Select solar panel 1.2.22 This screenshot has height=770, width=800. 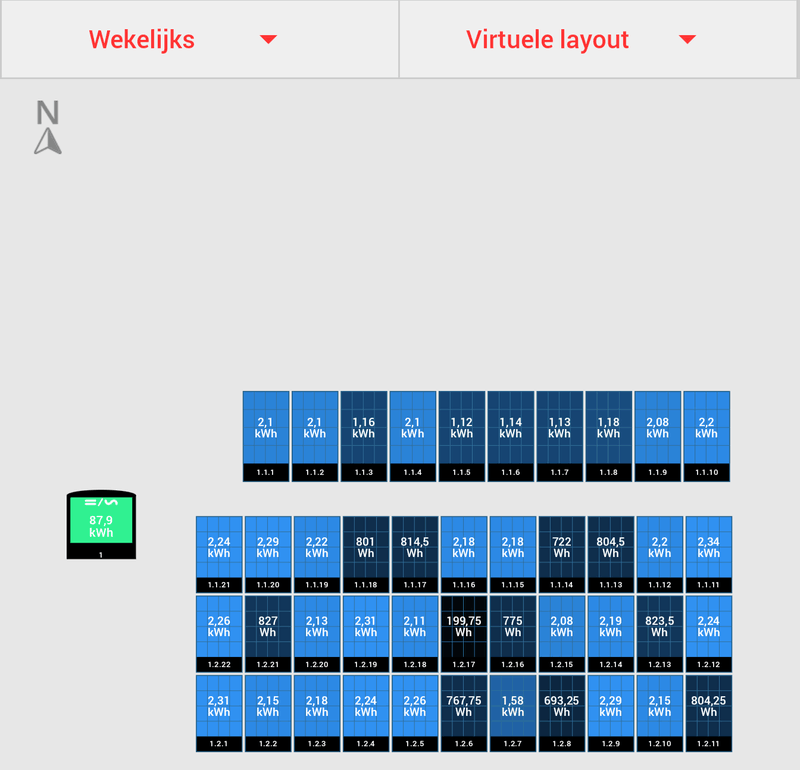click(x=219, y=632)
